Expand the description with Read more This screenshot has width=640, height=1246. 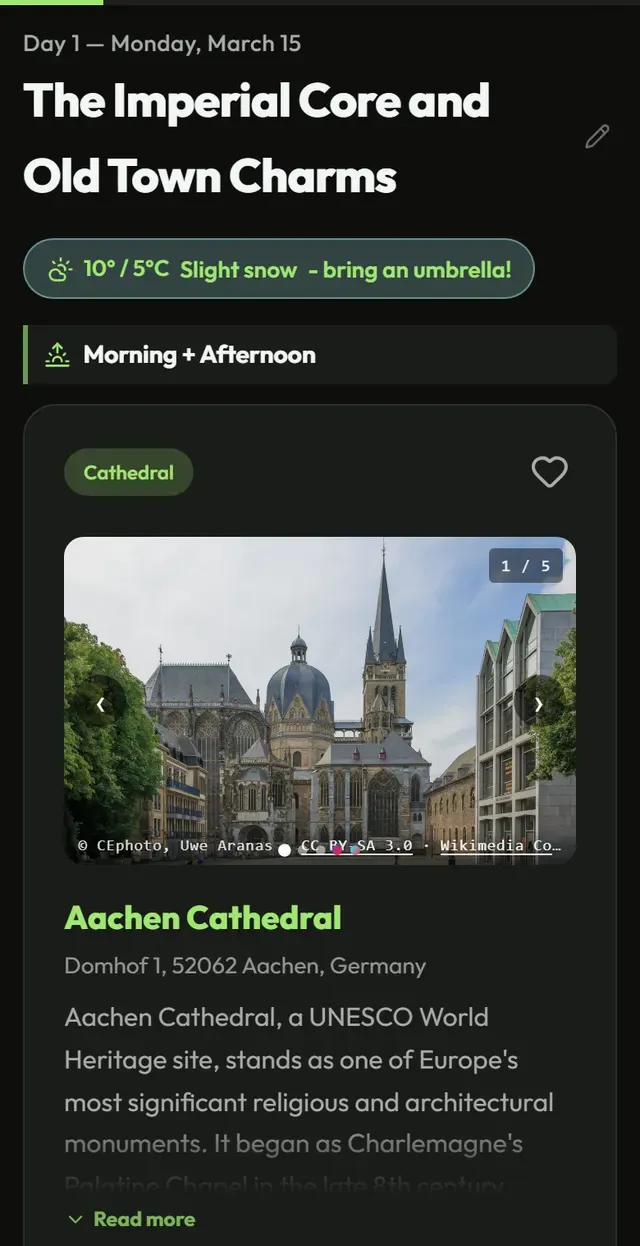click(x=131, y=1219)
